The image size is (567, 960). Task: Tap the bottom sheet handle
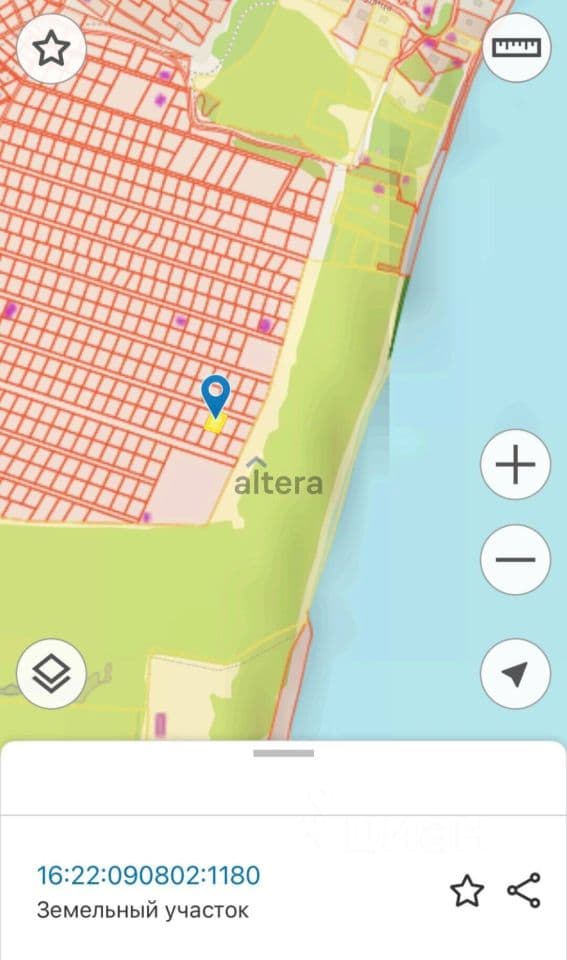(x=284, y=753)
